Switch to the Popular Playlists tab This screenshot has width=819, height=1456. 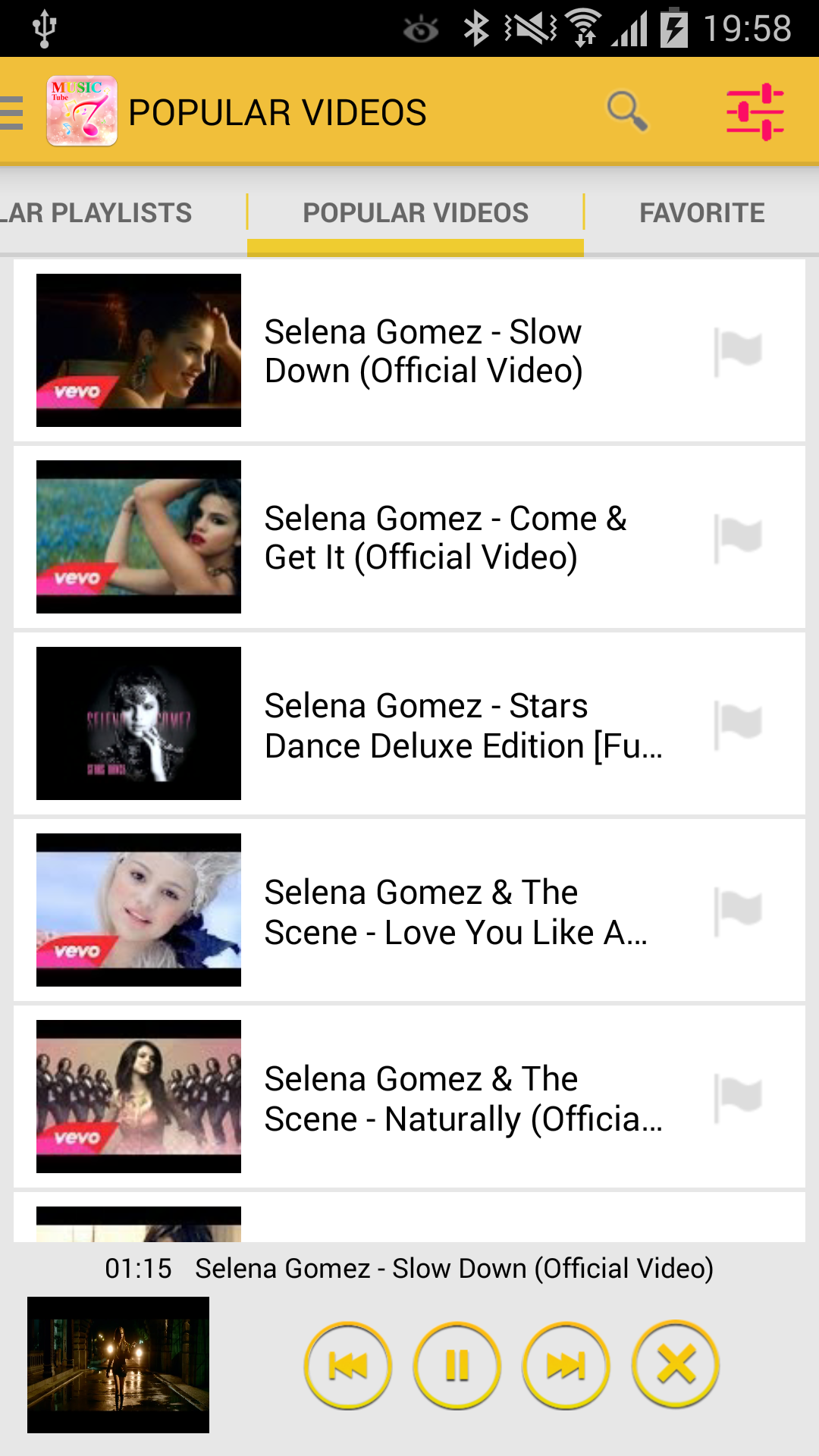click(96, 213)
